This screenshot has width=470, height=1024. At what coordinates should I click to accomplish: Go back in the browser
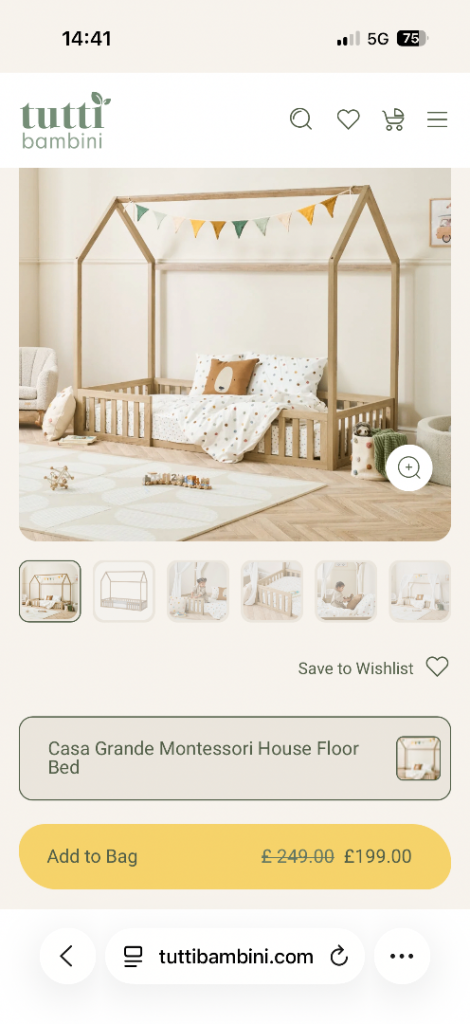(67, 956)
